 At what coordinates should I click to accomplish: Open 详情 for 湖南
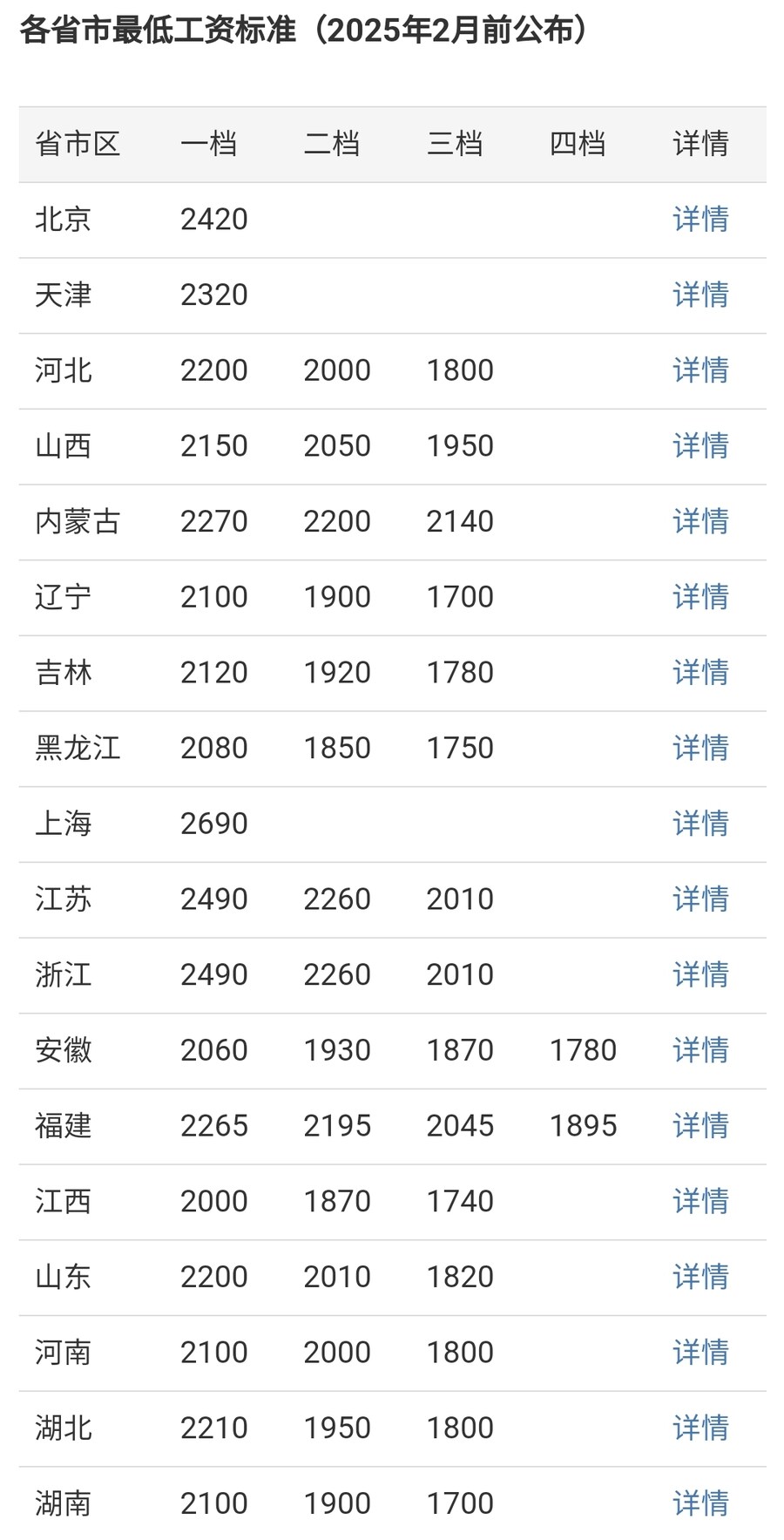(700, 1503)
